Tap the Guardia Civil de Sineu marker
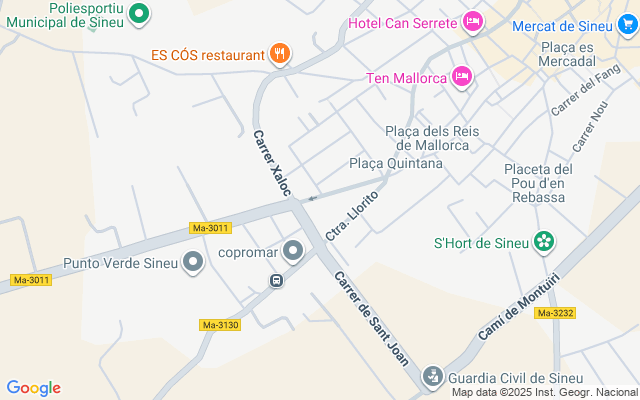The width and height of the screenshot is (640, 400). 432,377
